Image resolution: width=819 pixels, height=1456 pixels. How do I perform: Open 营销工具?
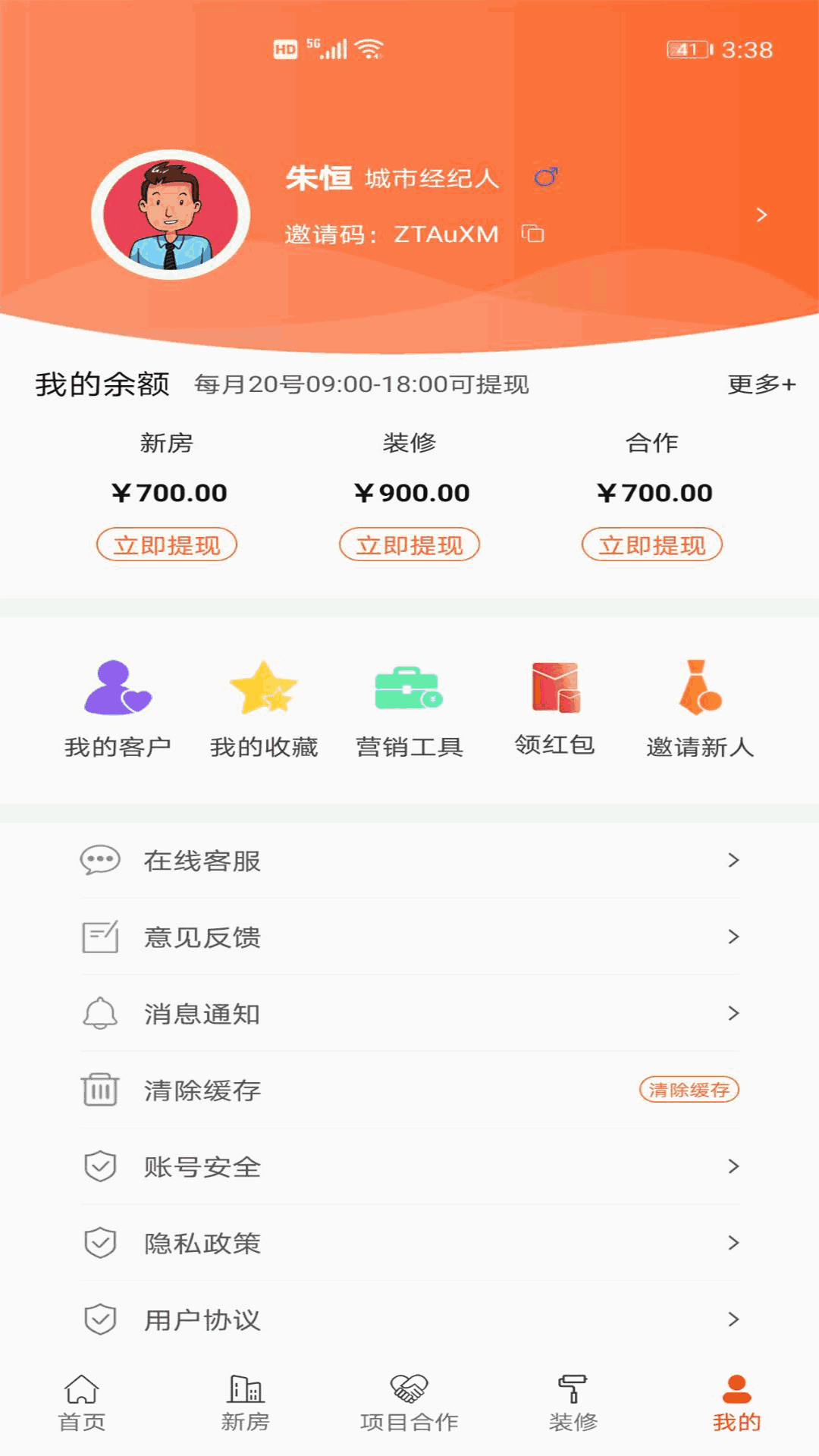[x=409, y=708]
